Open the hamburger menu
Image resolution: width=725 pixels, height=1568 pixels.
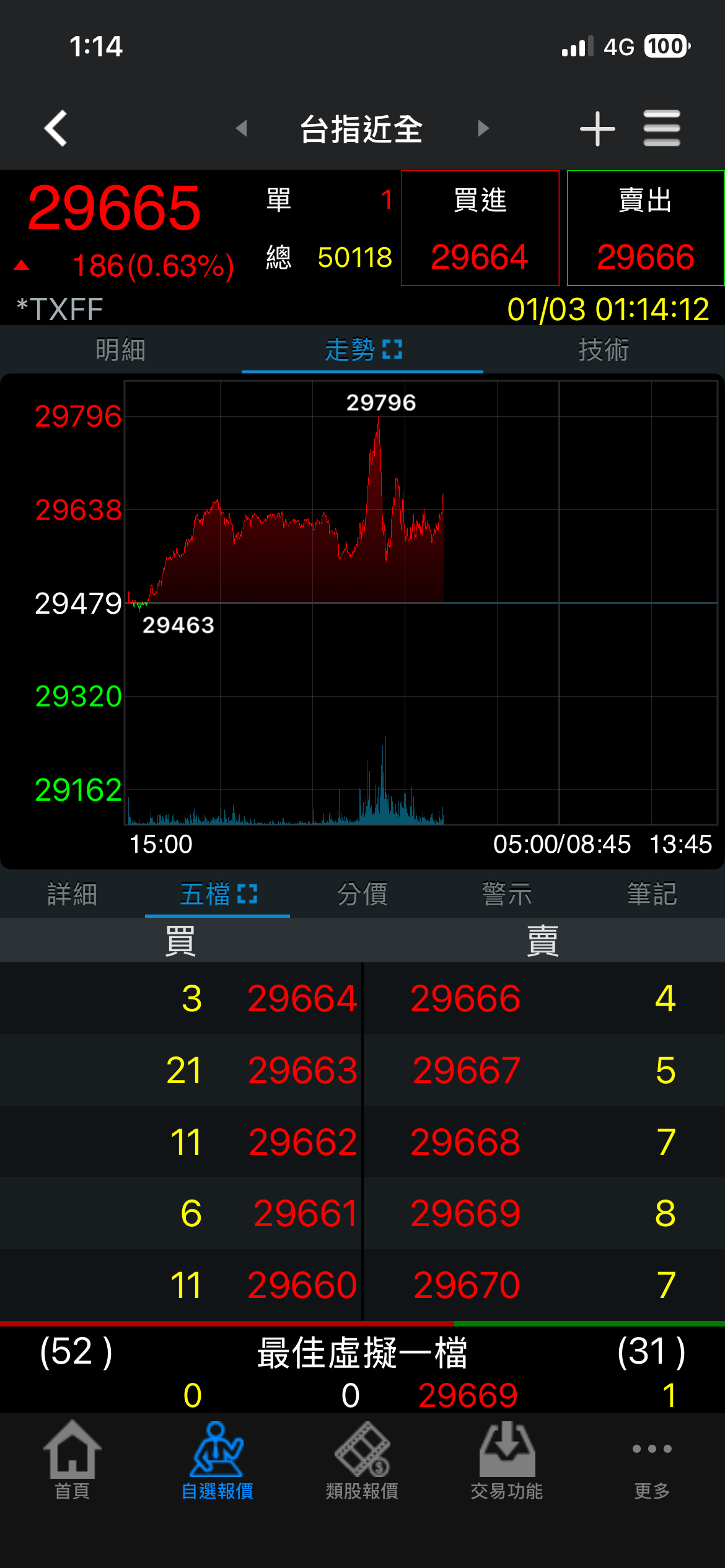[x=662, y=128]
